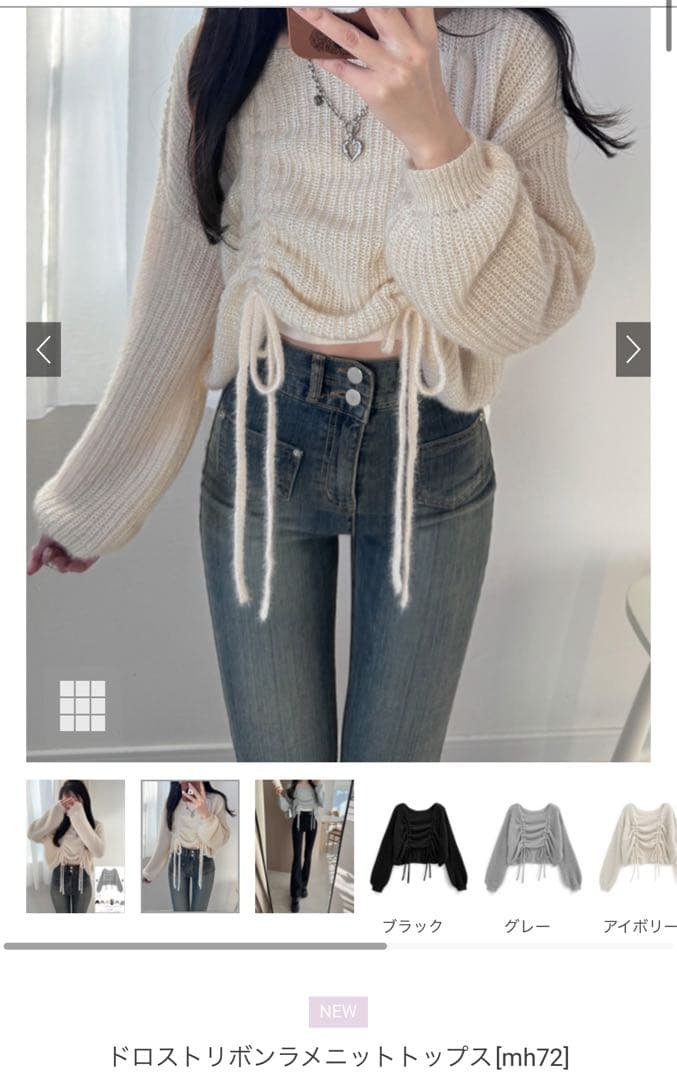
Task: View the アイボリー color thumbnail
Action: point(638,847)
